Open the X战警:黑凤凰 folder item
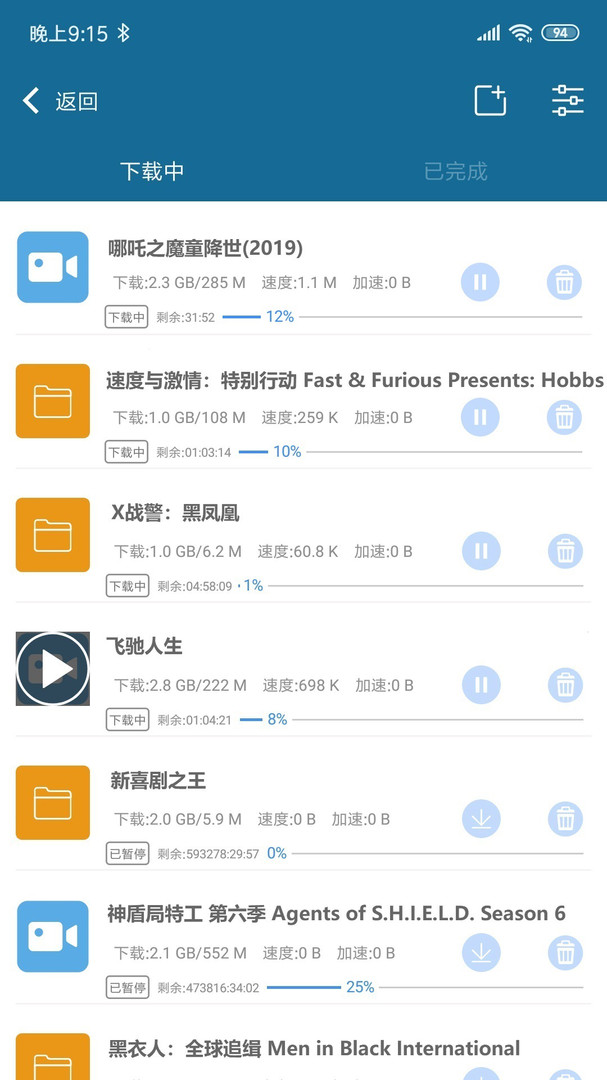The image size is (607, 1080). [52, 534]
